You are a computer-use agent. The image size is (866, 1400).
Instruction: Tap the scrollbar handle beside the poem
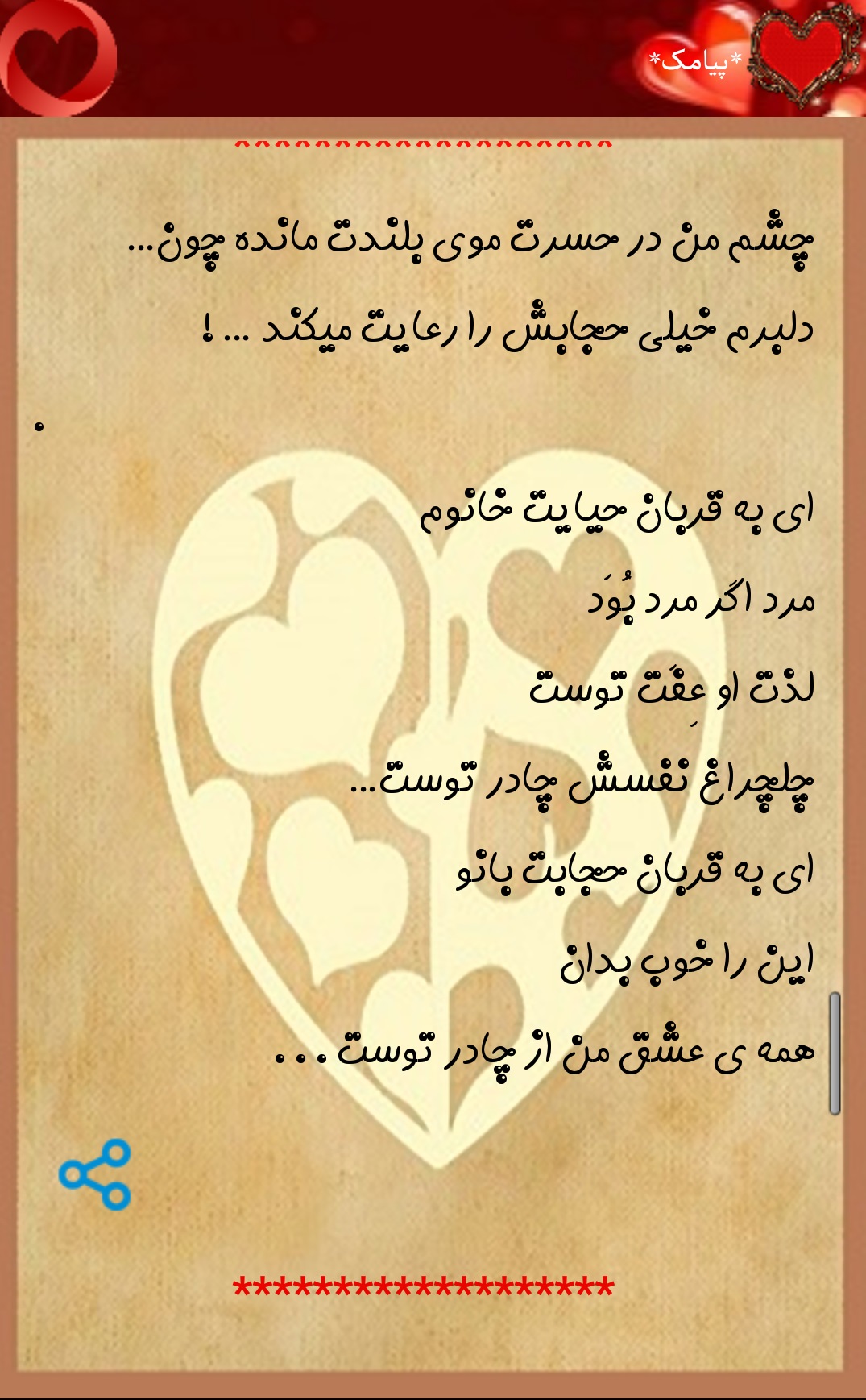pyautogui.click(x=835, y=1053)
